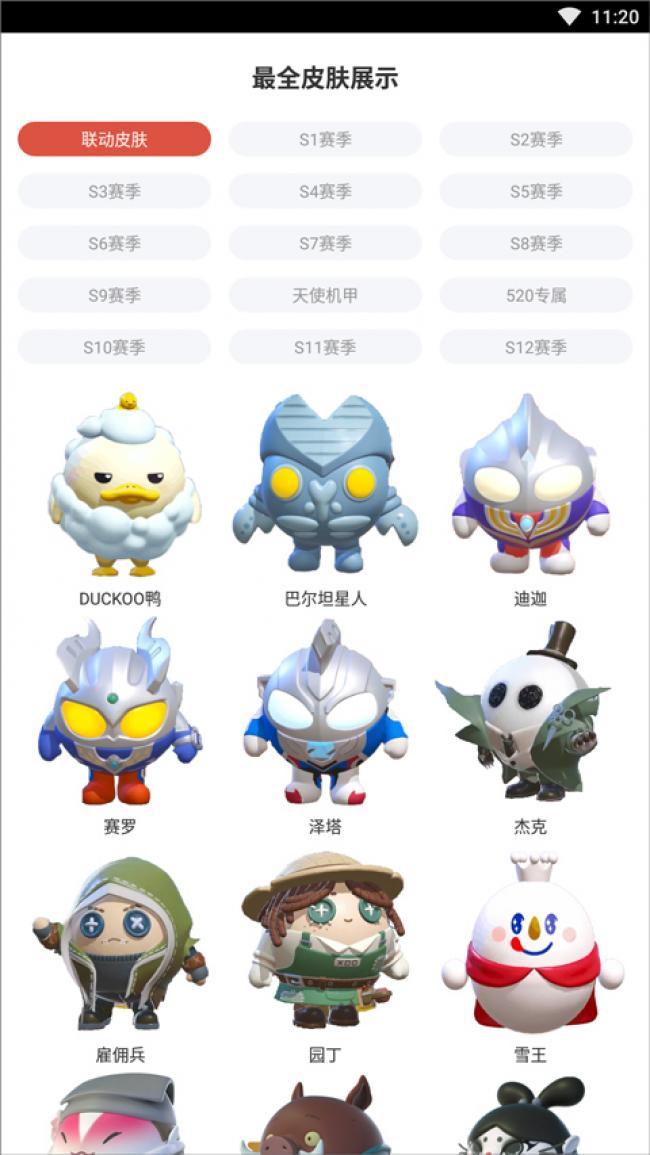Select the S3赛季 chip
This screenshot has height=1155, width=650.
click(x=114, y=191)
